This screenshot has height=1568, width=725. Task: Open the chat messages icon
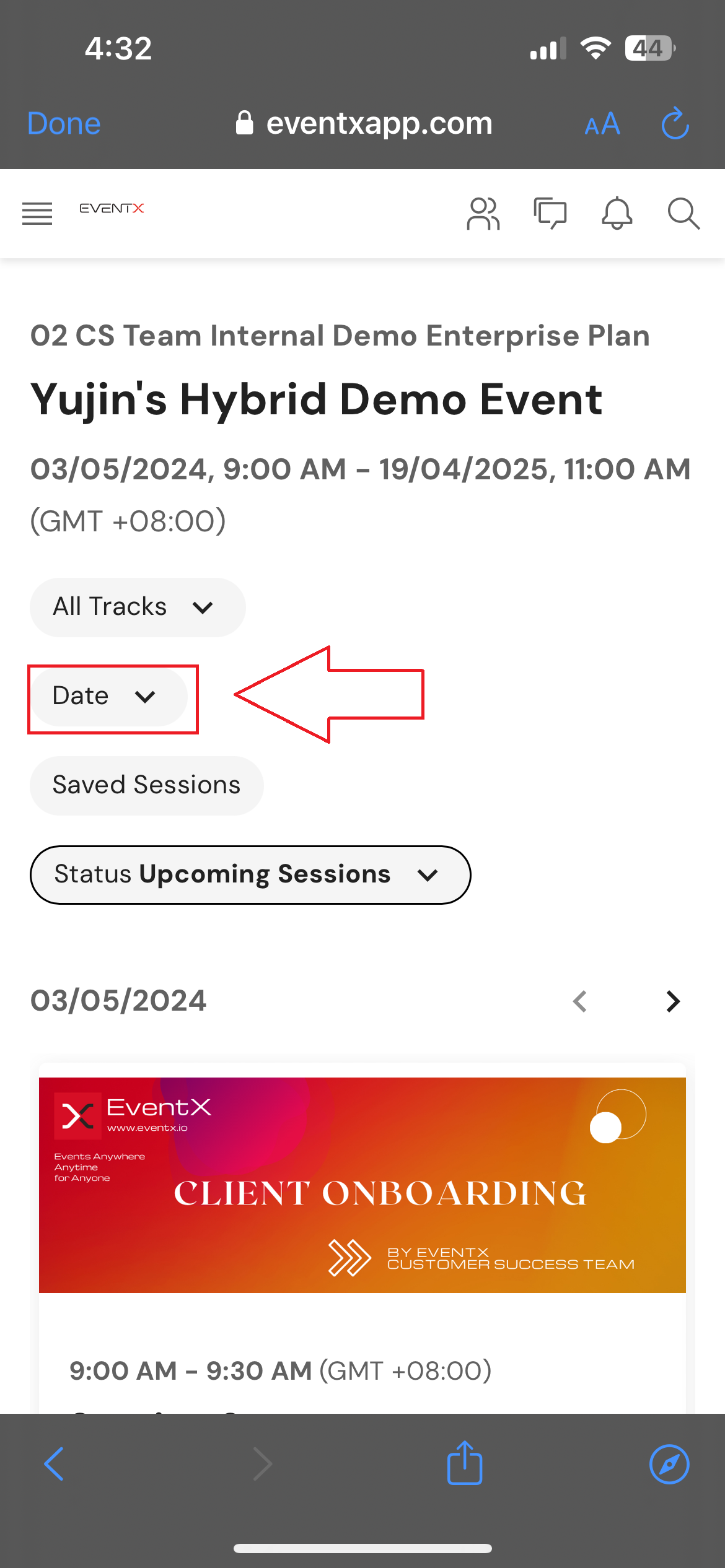[550, 214]
